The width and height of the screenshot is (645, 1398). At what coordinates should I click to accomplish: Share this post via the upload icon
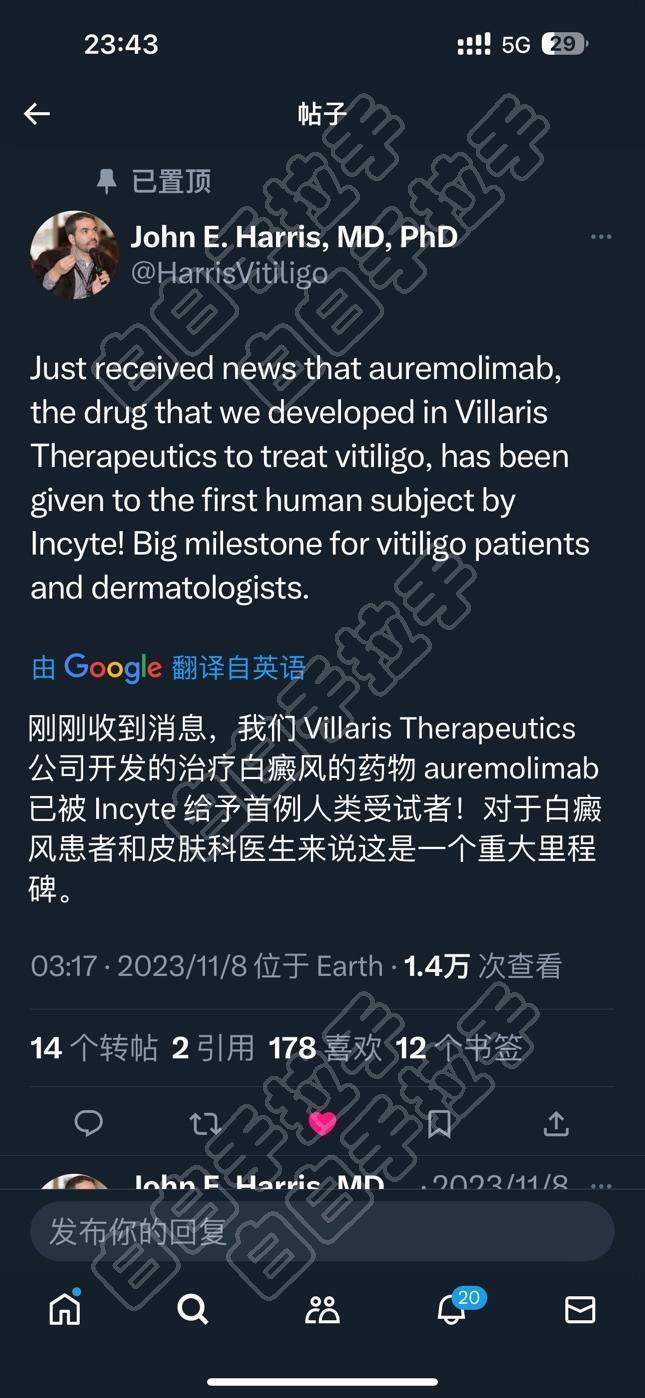(556, 1124)
